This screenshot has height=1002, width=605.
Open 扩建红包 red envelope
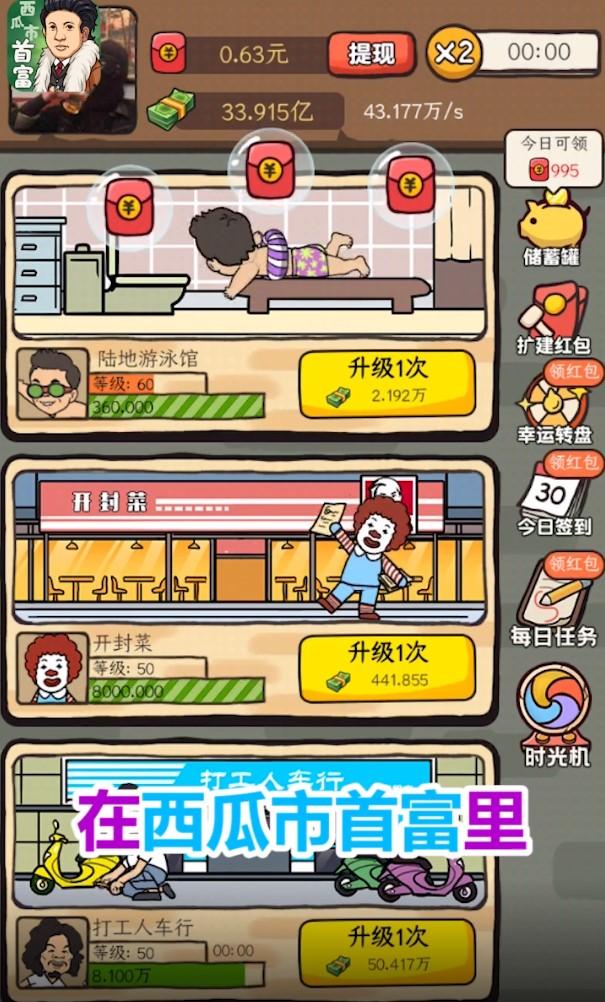553,318
